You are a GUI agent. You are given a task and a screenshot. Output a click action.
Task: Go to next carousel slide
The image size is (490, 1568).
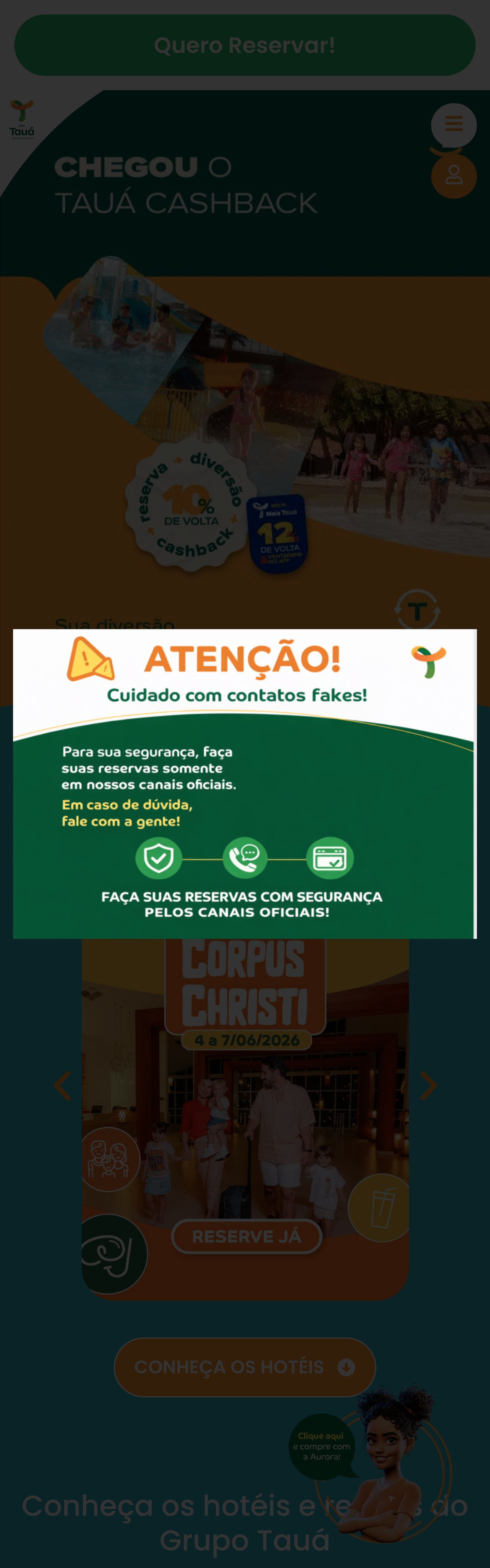pos(428,1085)
